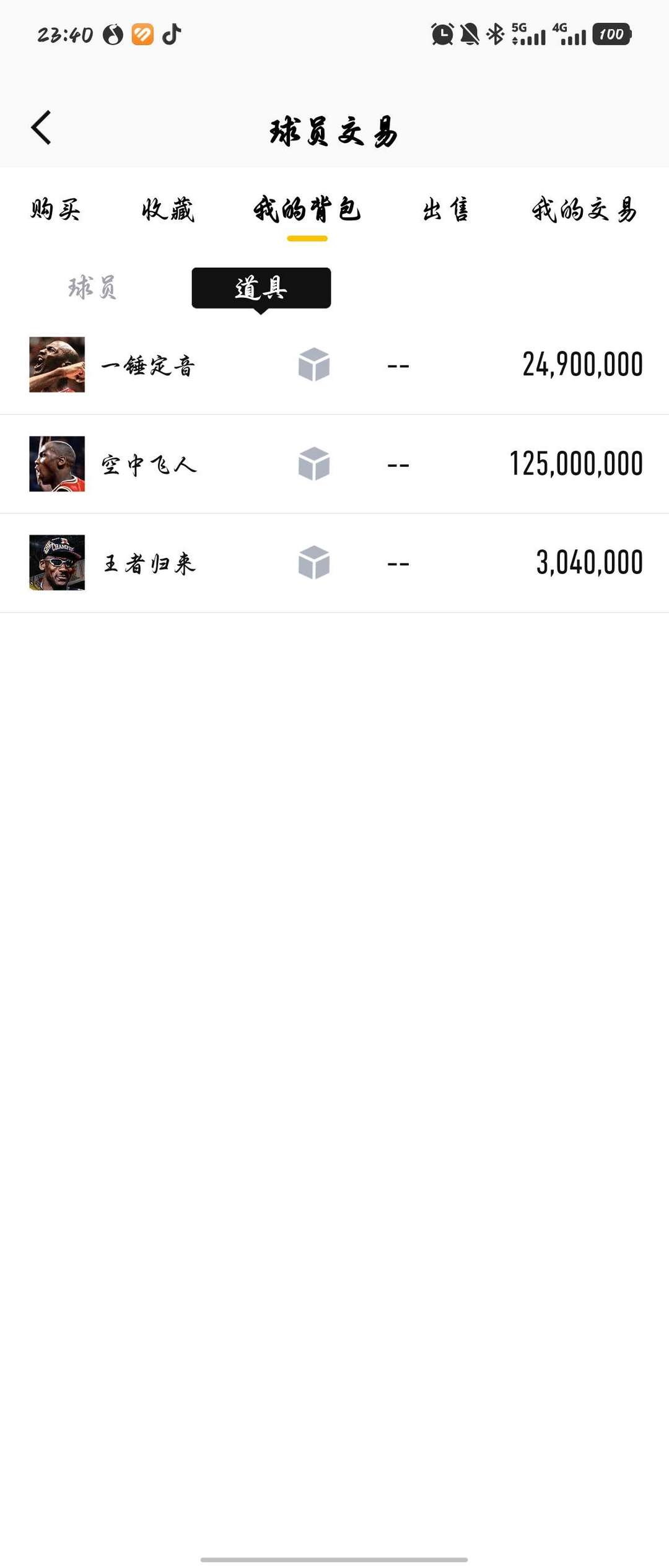Open the 出售 tab
Viewport: 669px width, 1568px height.
tap(445, 210)
